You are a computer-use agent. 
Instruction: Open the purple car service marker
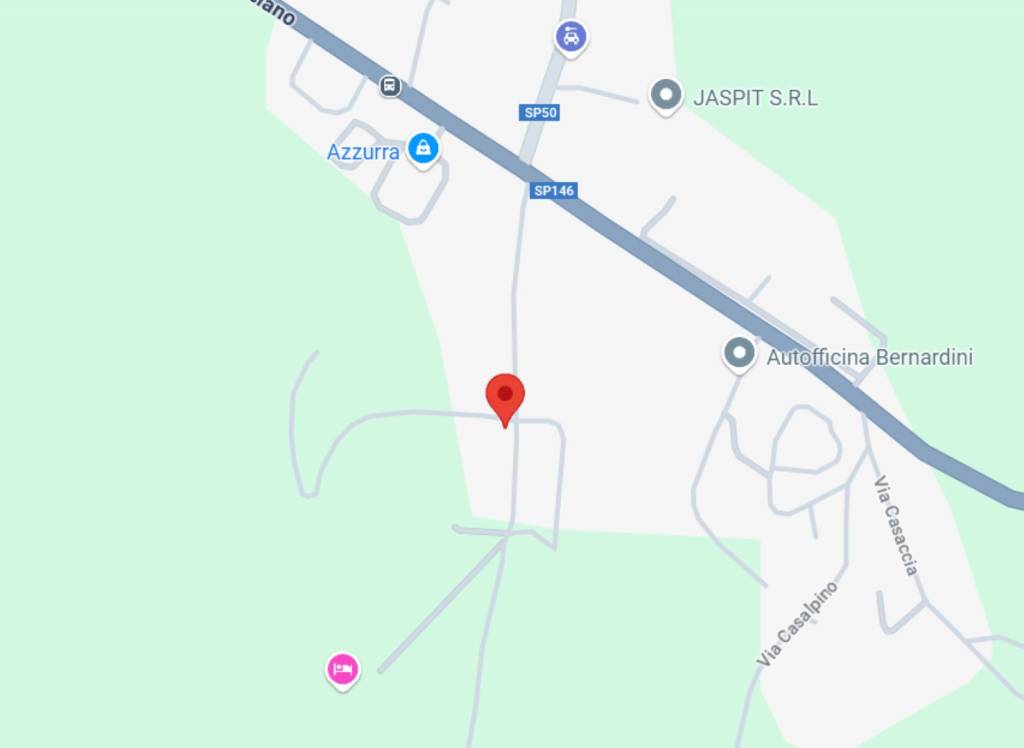click(x=571, y=38)
